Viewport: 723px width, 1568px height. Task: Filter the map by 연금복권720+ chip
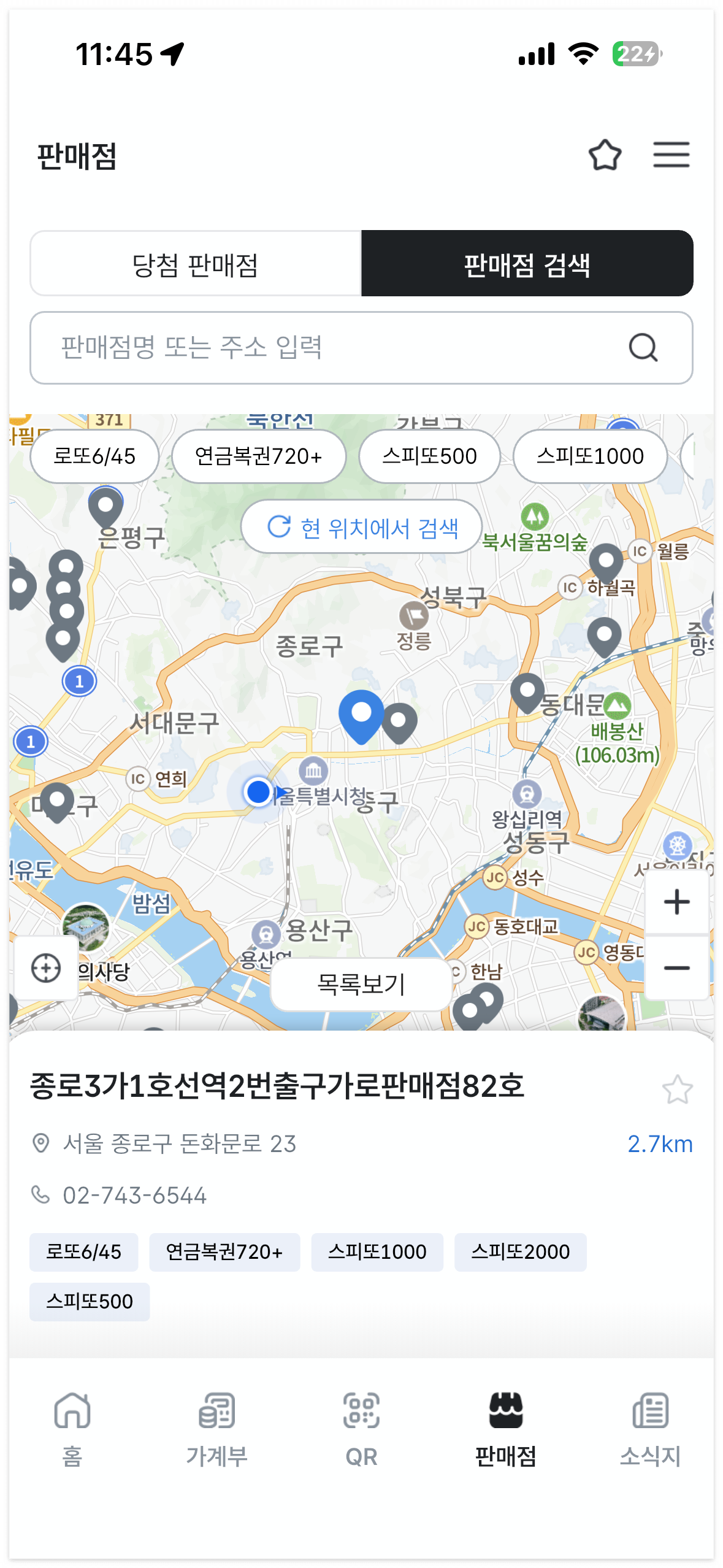coord(259,456)
